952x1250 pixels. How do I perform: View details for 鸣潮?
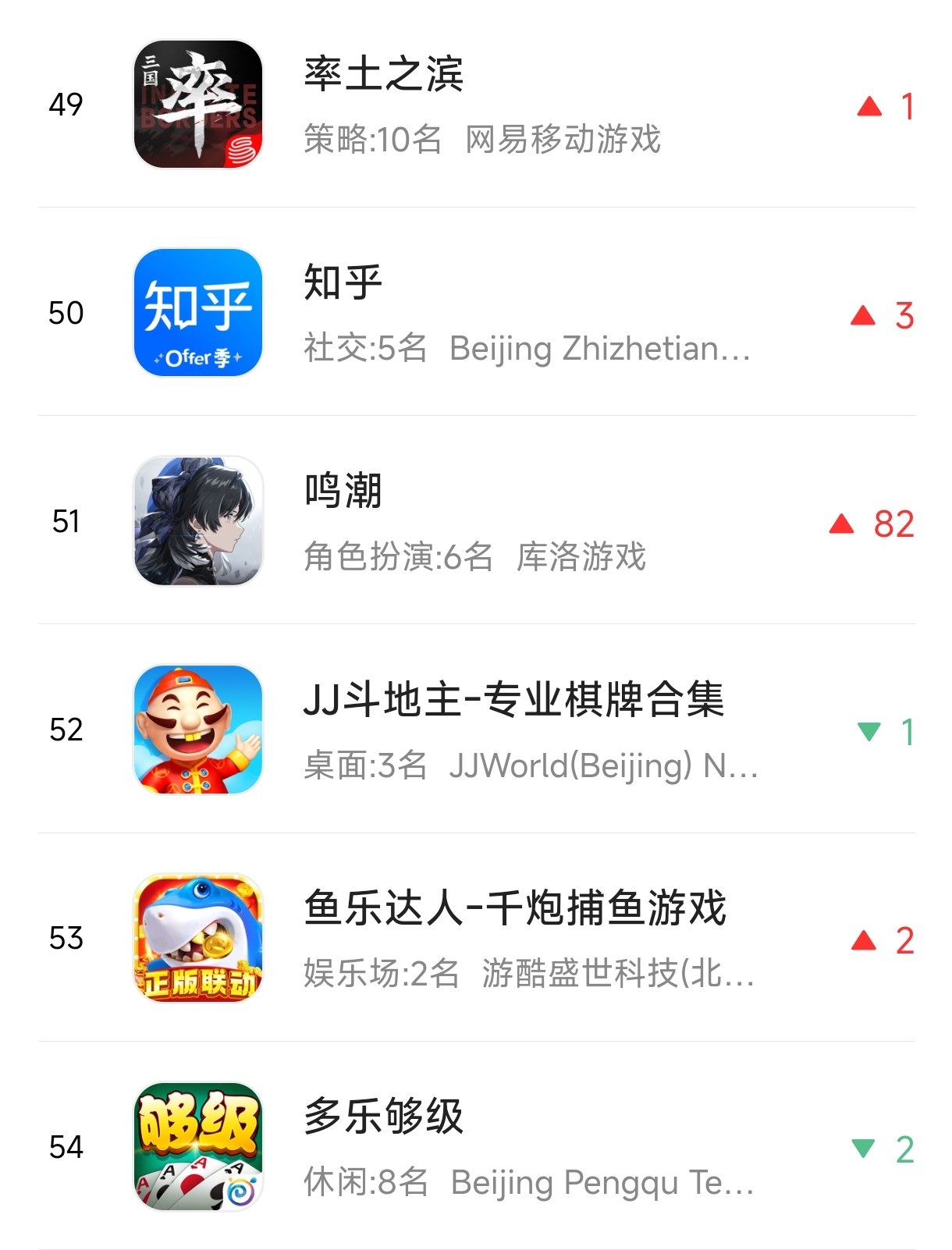tap(343, 492)
